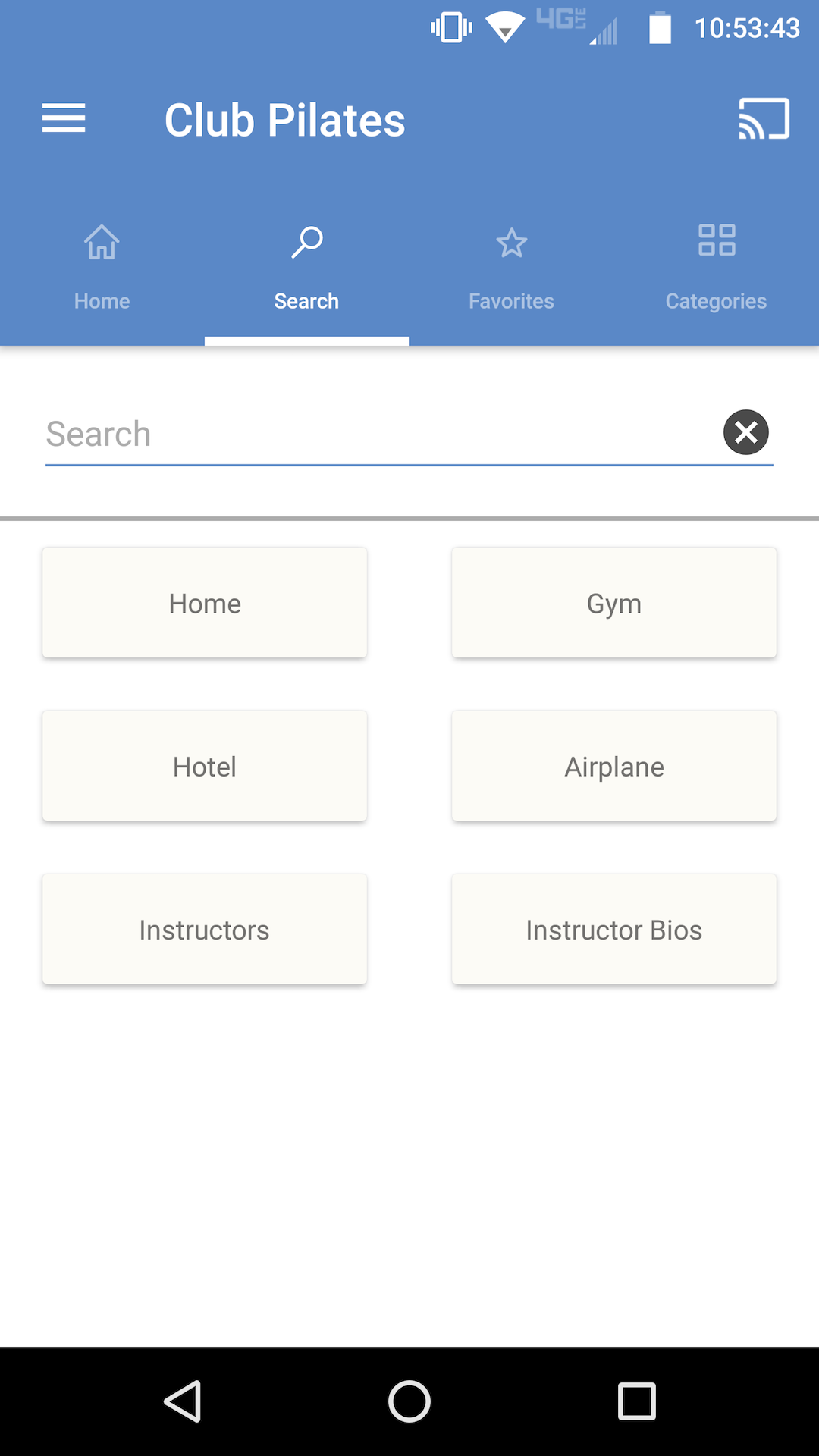View Instructor Bios

[x=614, y=929]
